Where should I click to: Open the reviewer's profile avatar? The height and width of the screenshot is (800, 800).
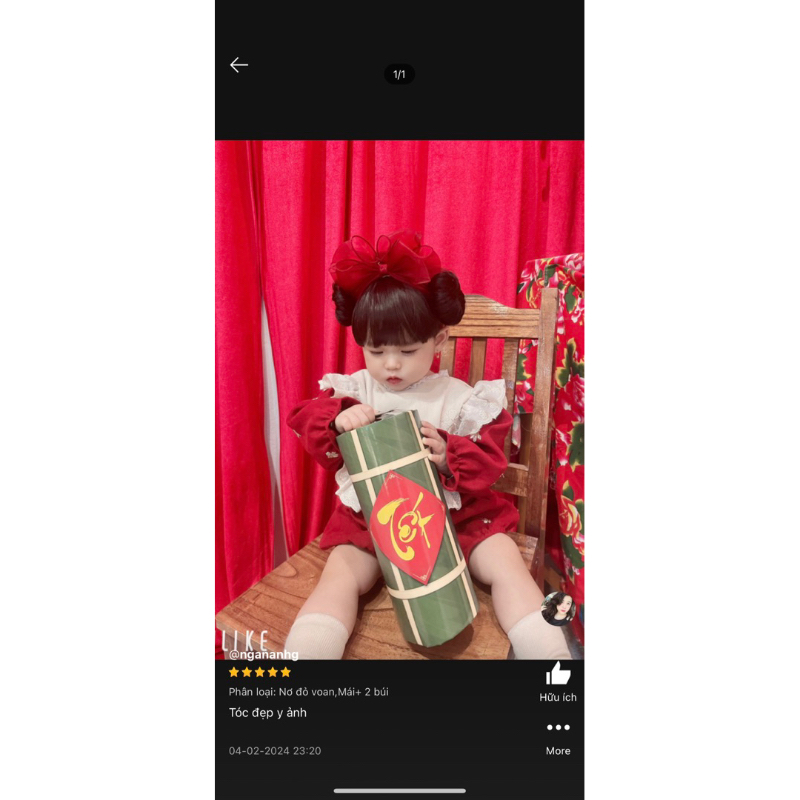[x=557, y=608]
